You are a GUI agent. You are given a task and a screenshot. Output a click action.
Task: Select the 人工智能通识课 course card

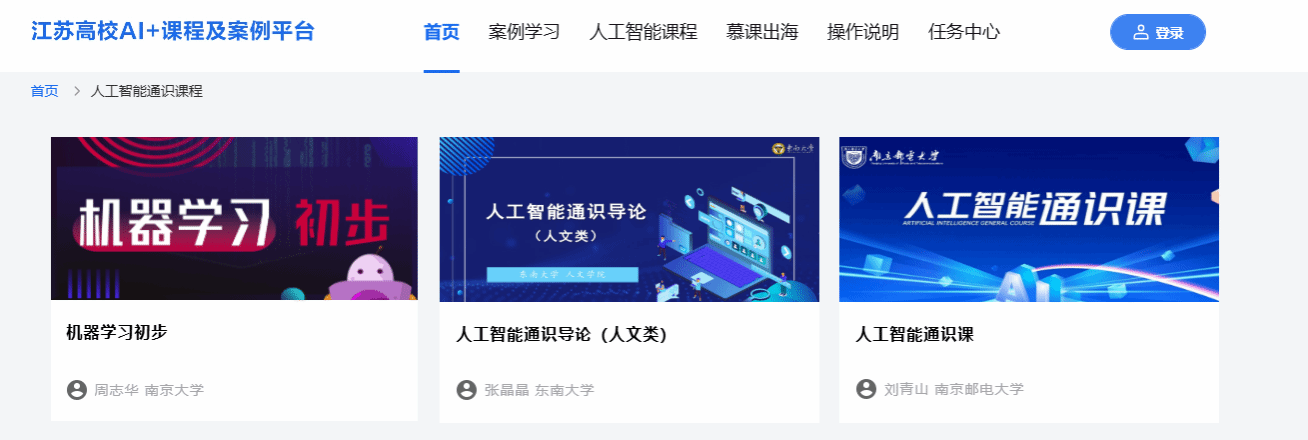1028,219
